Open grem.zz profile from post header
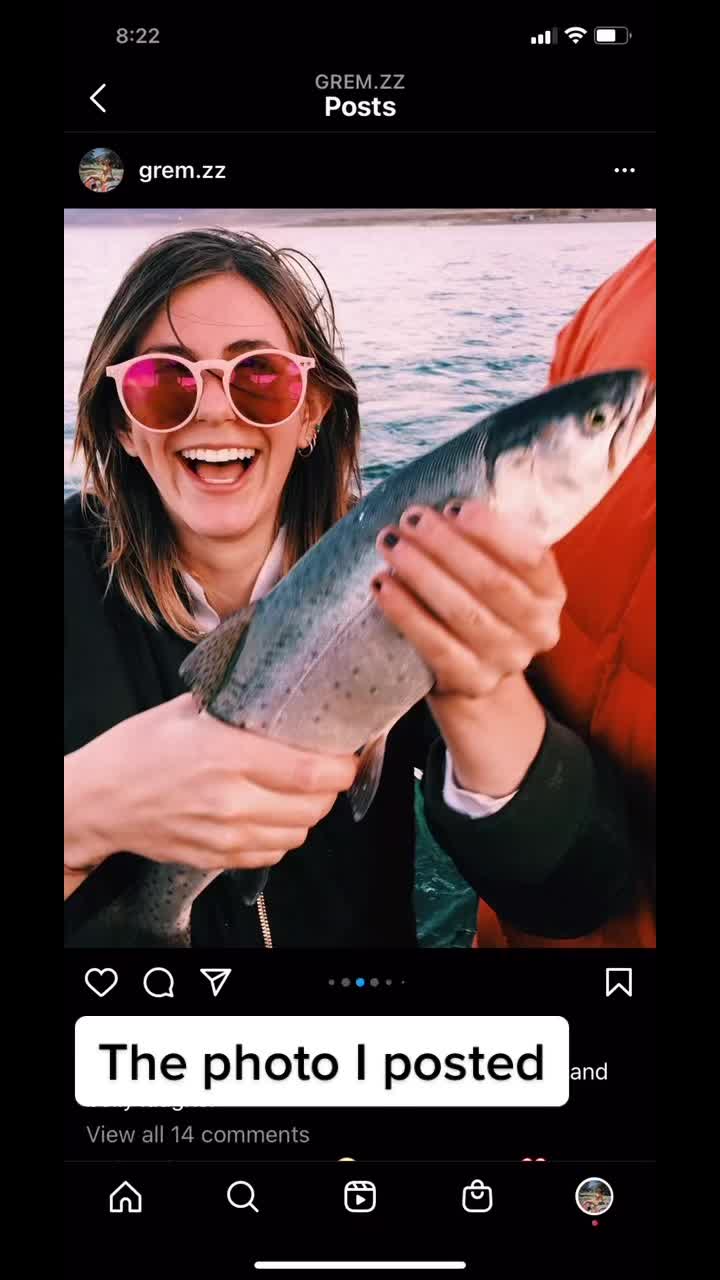 click(x=182, y=170)
